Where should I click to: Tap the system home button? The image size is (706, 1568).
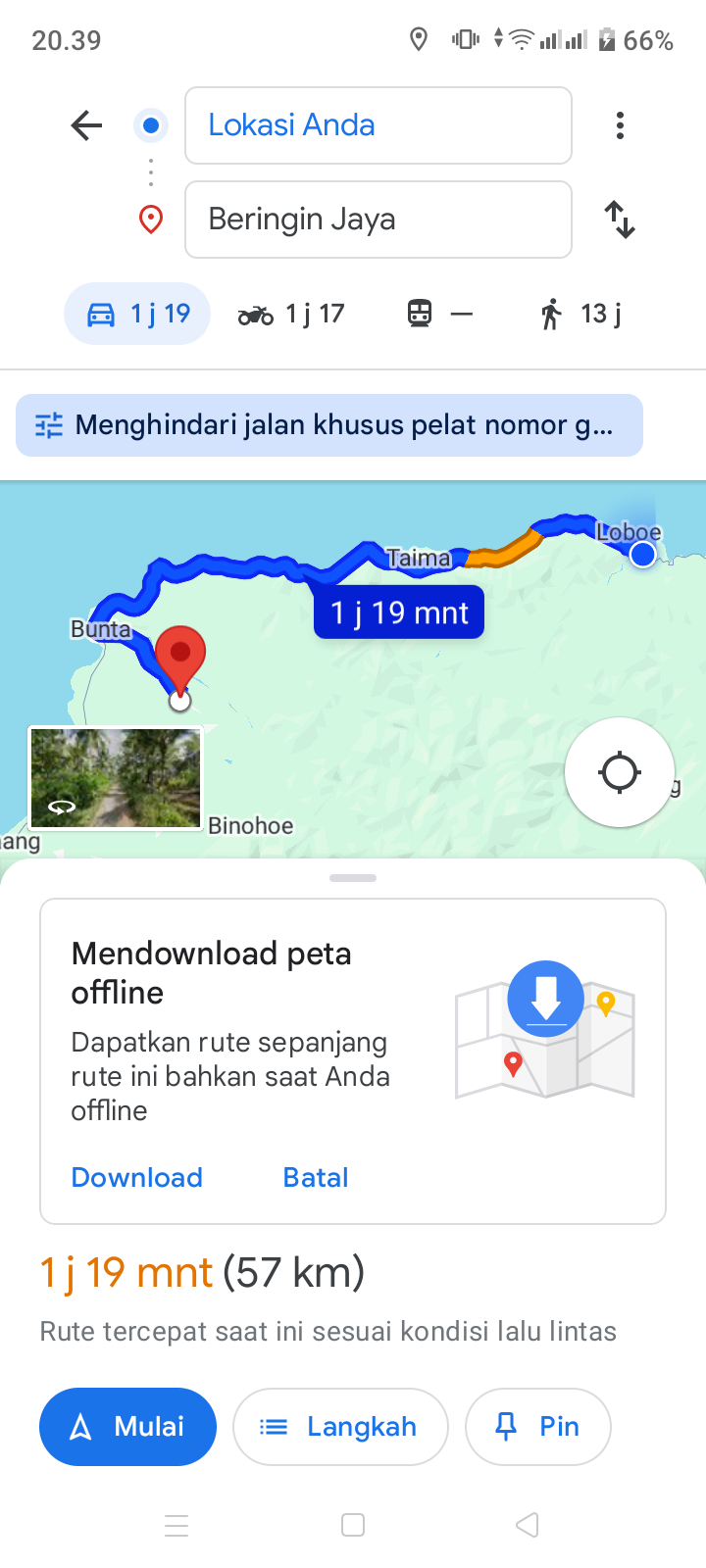pos(353,1525)
